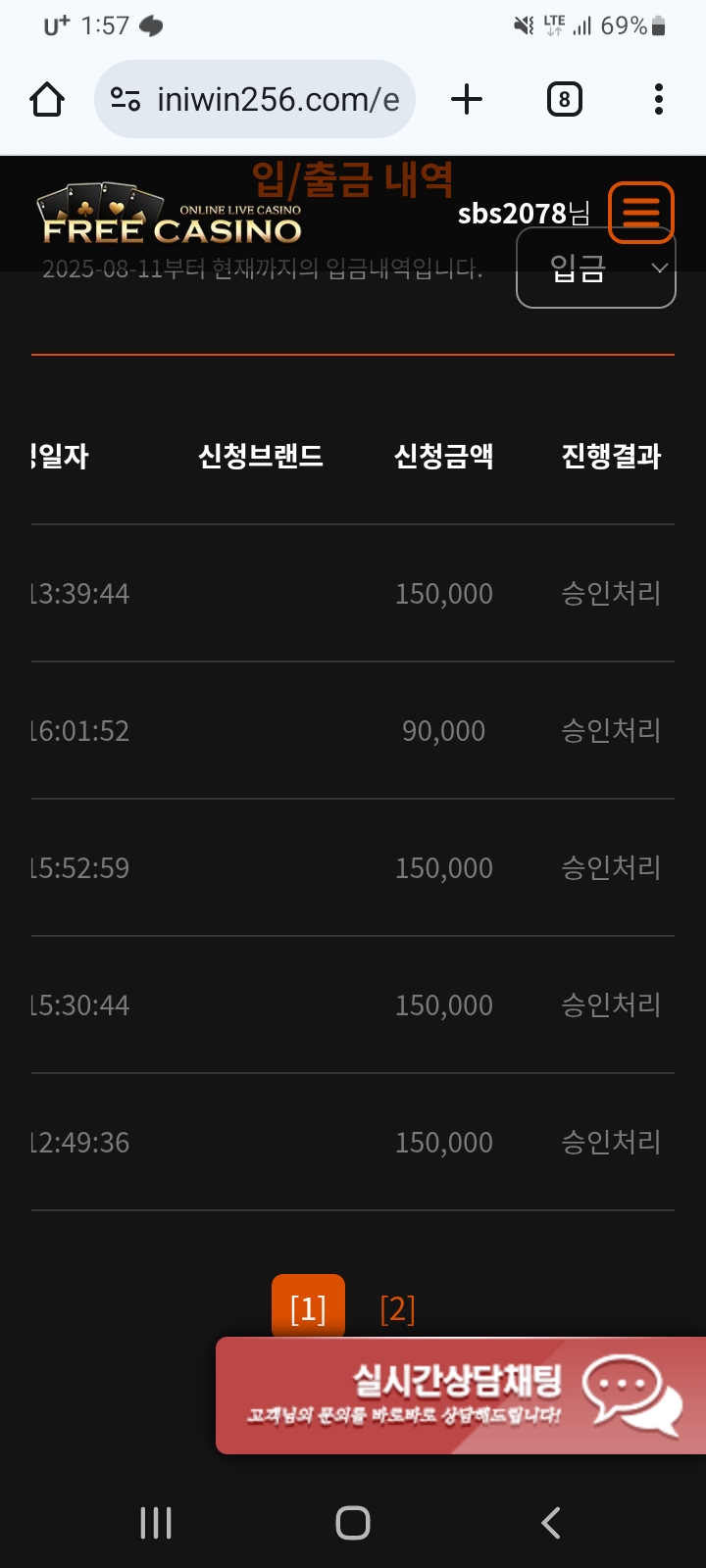Open the browser home page

click(x=47, y=99)
